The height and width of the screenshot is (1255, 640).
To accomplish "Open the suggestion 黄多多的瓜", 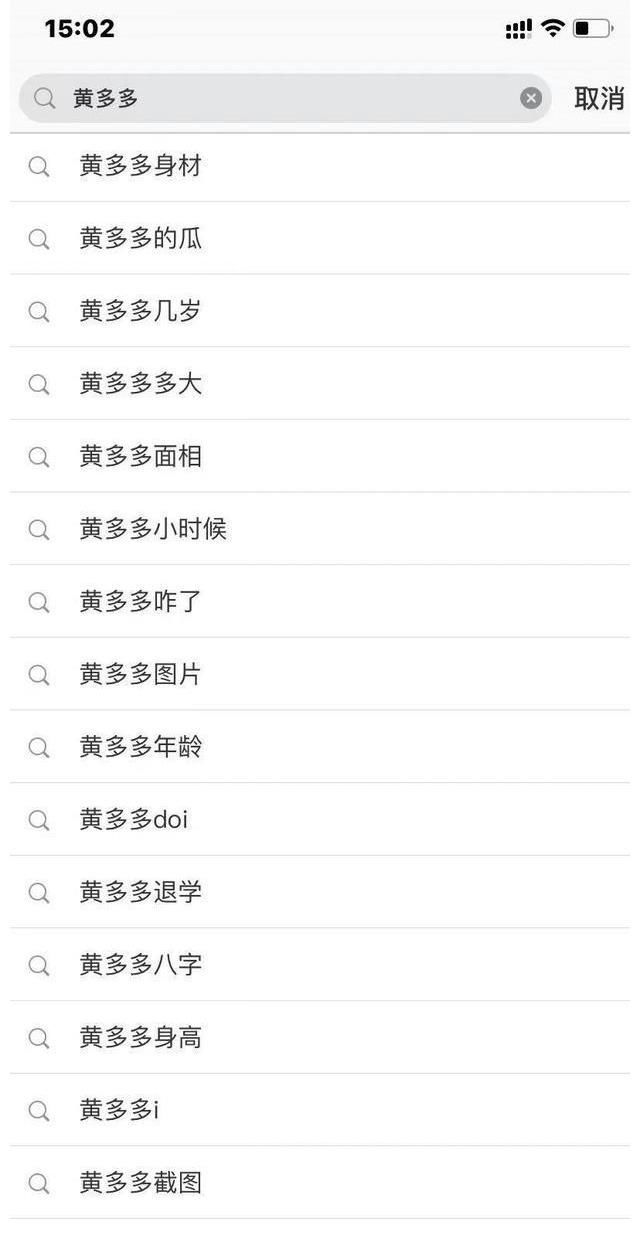I will pos(141,239).
